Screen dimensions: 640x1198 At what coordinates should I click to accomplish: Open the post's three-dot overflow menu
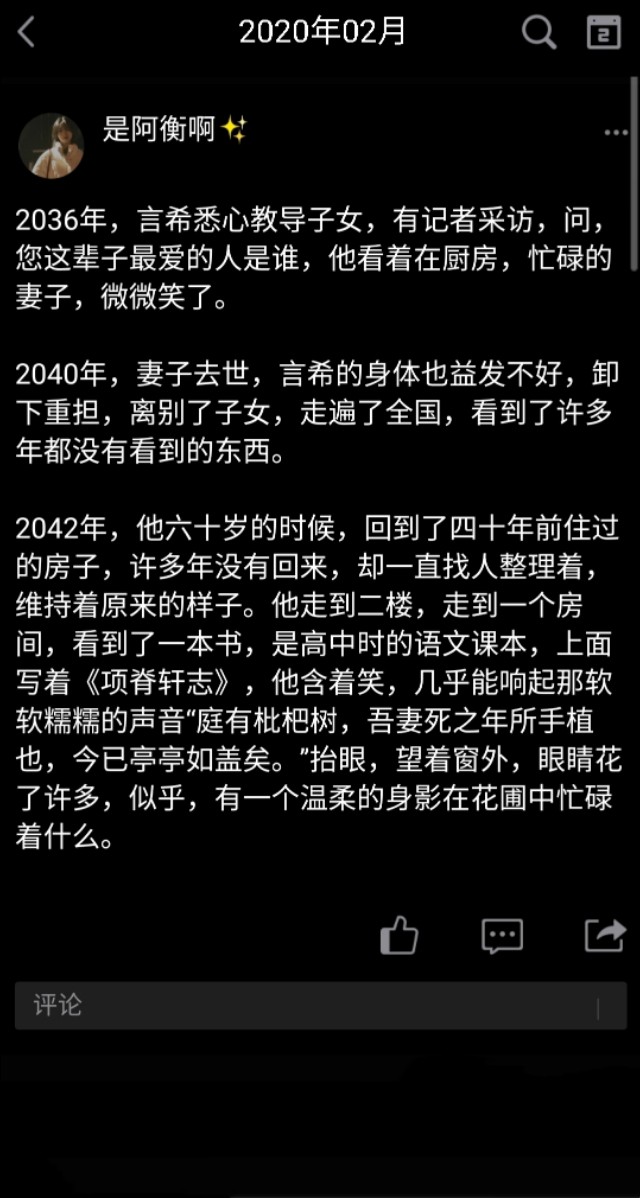pyautogui.click(x=615, y=133)
